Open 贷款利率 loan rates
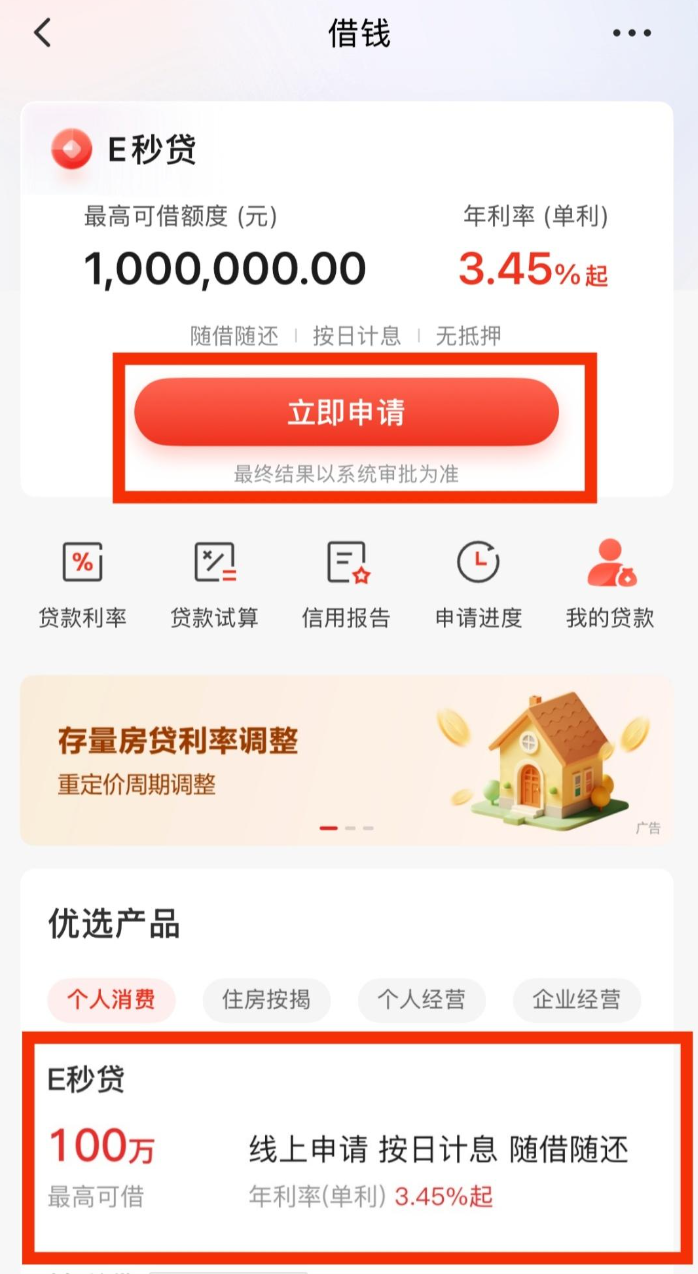698x1274 pixels. pos(82,584)
